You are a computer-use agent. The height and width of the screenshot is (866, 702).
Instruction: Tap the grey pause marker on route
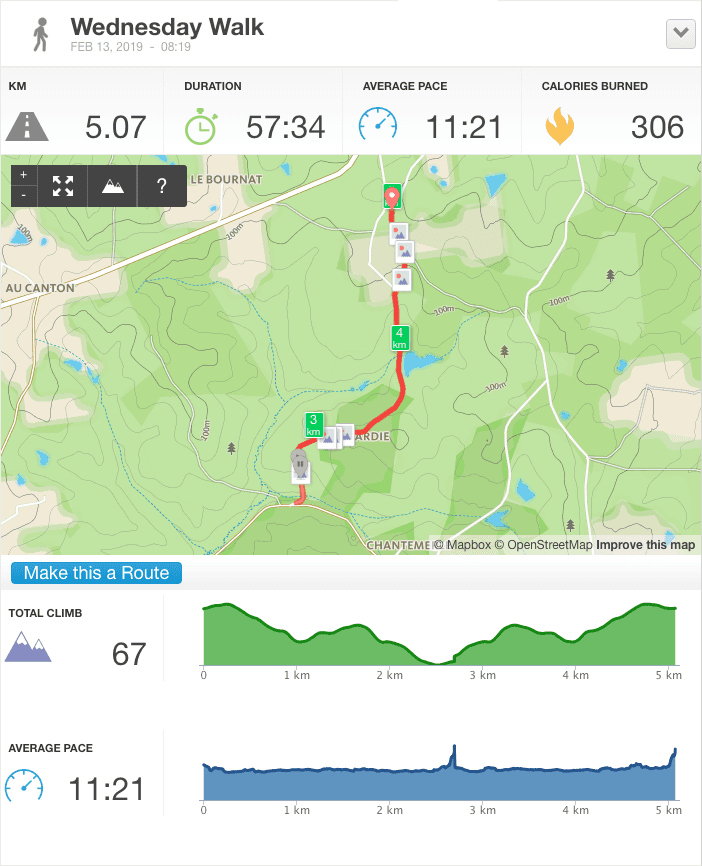(299, 461)
